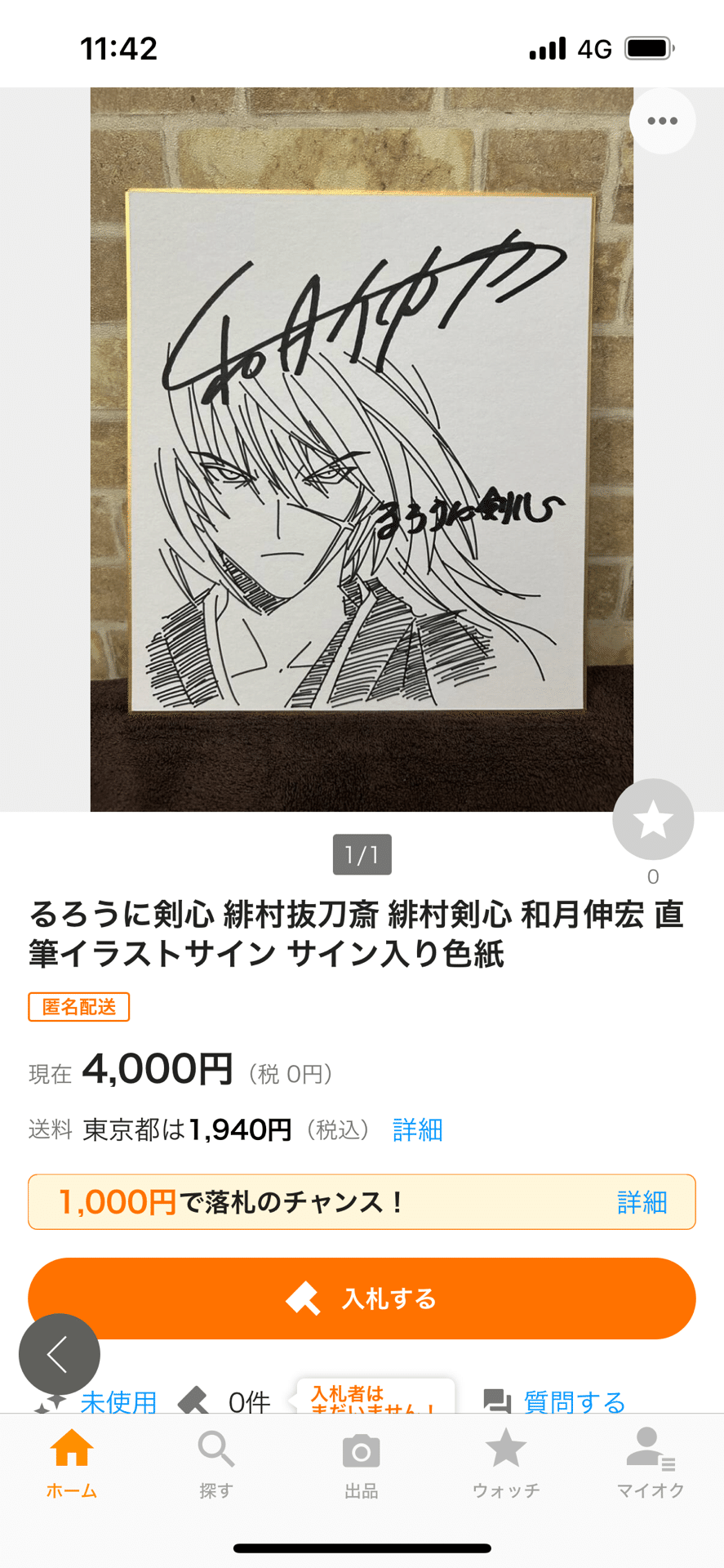Go back with the round arrow button
Image resolution: width=724 pixels, height=1568 pixels.
coord(60,1354)
